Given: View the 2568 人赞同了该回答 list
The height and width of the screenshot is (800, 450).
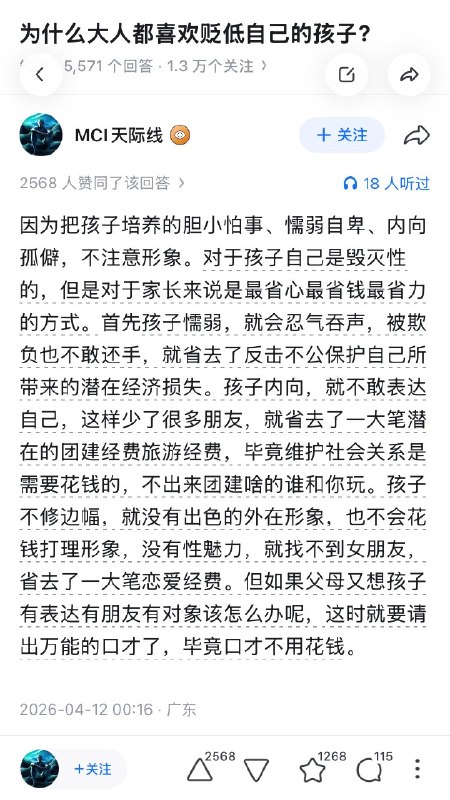Looking at the screenshot, I should coord(102,183).
